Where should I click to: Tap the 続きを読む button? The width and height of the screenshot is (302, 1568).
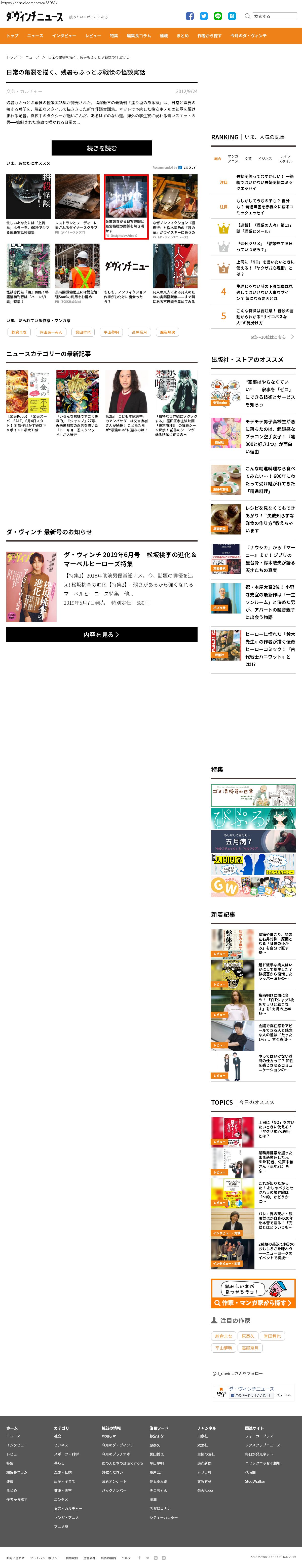[102, 148]
